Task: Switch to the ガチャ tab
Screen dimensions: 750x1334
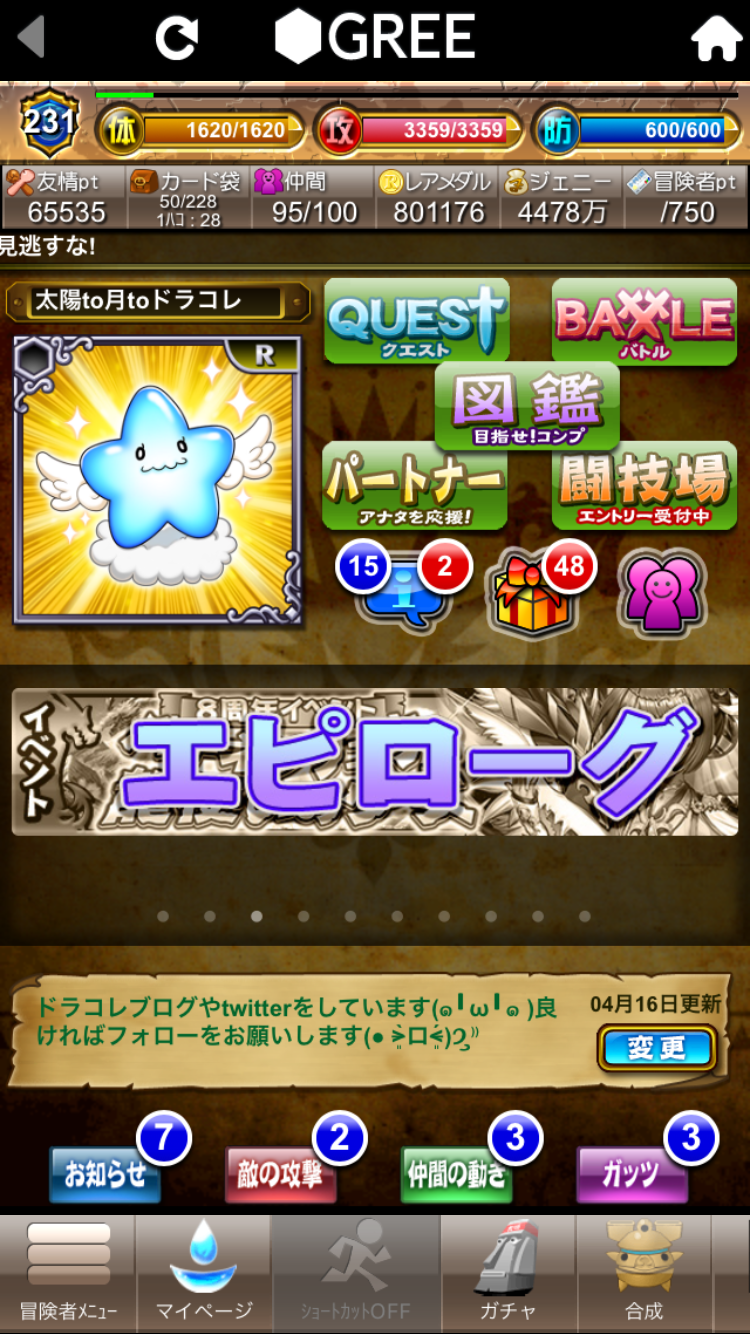Action: coord(507,1272)
